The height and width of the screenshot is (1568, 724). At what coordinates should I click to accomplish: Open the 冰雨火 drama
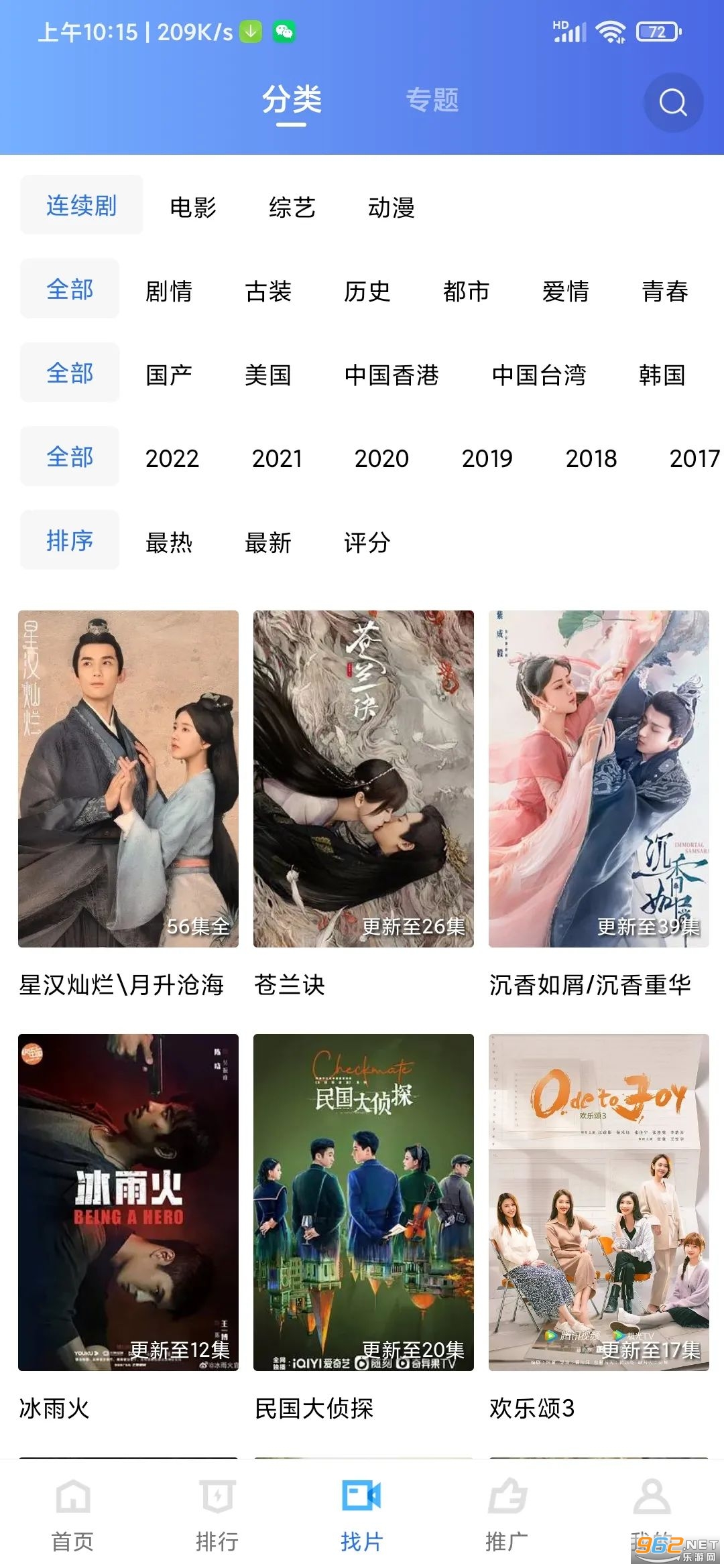pyautogui.click(x=128, y=1202)
